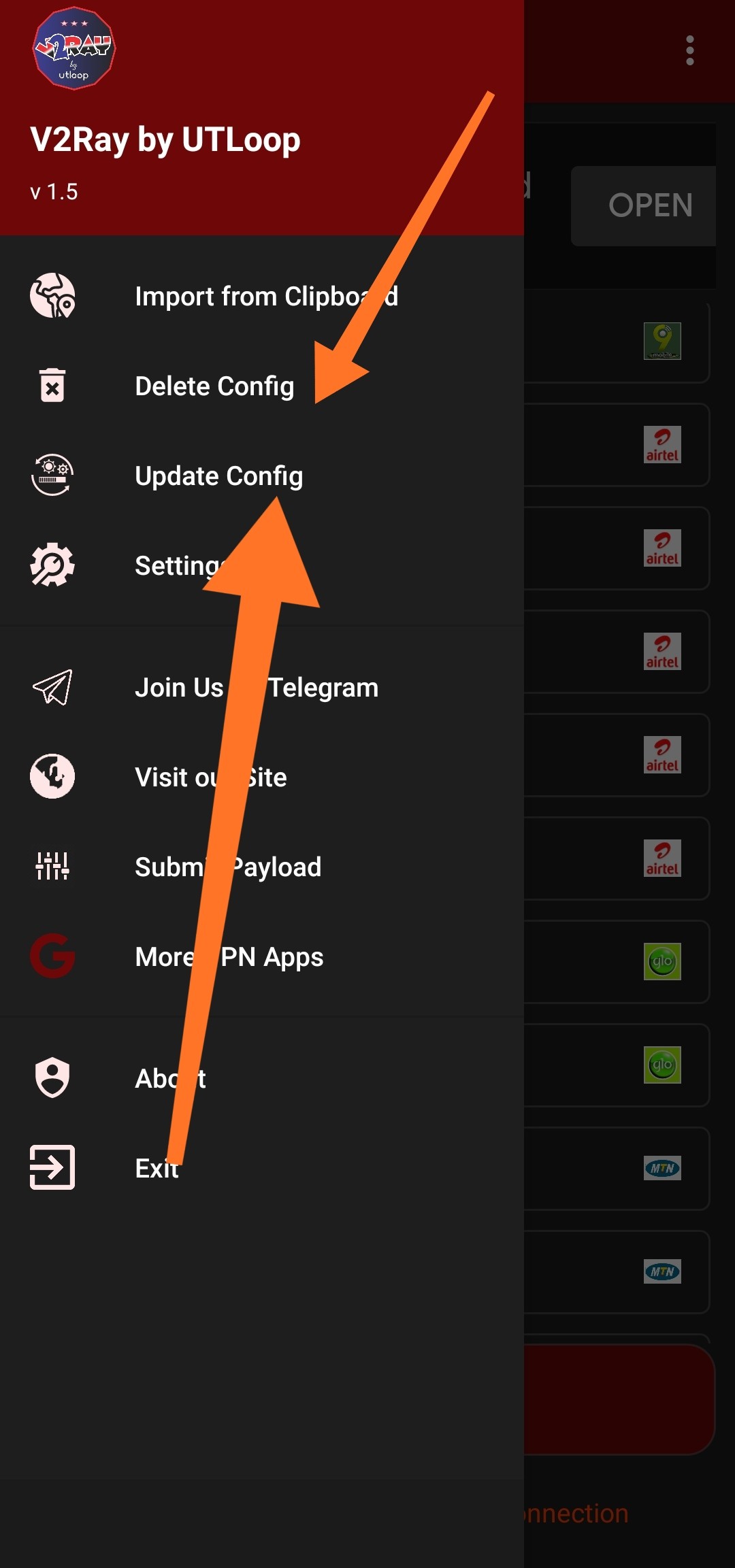Open More VPN Apps
Screen dimensions: 735x1568
coord(262,957)
